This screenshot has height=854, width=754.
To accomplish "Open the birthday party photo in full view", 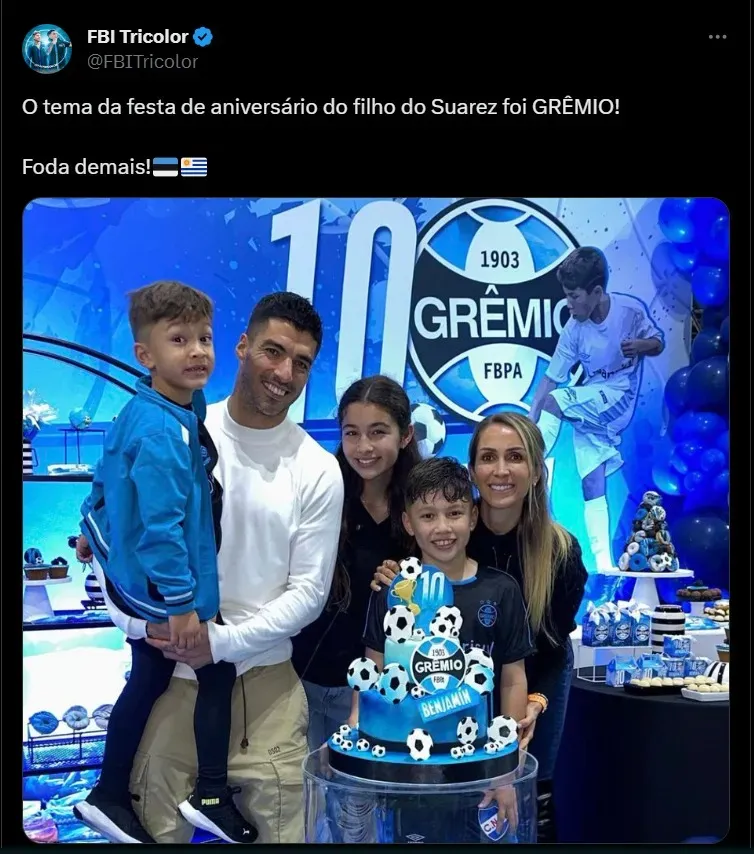I will (376, 520).
